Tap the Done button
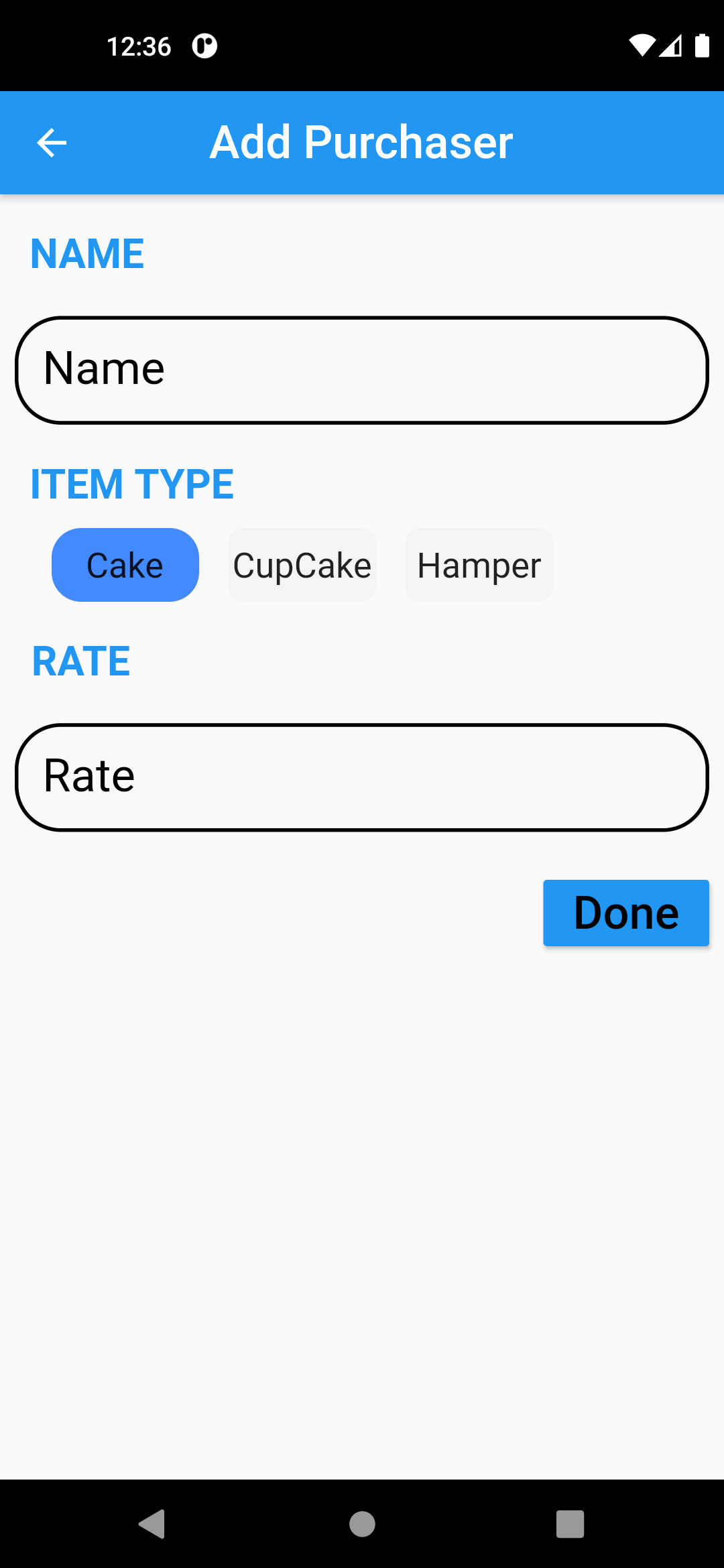This screenshot has height=1568, width=724. [625, 912]
